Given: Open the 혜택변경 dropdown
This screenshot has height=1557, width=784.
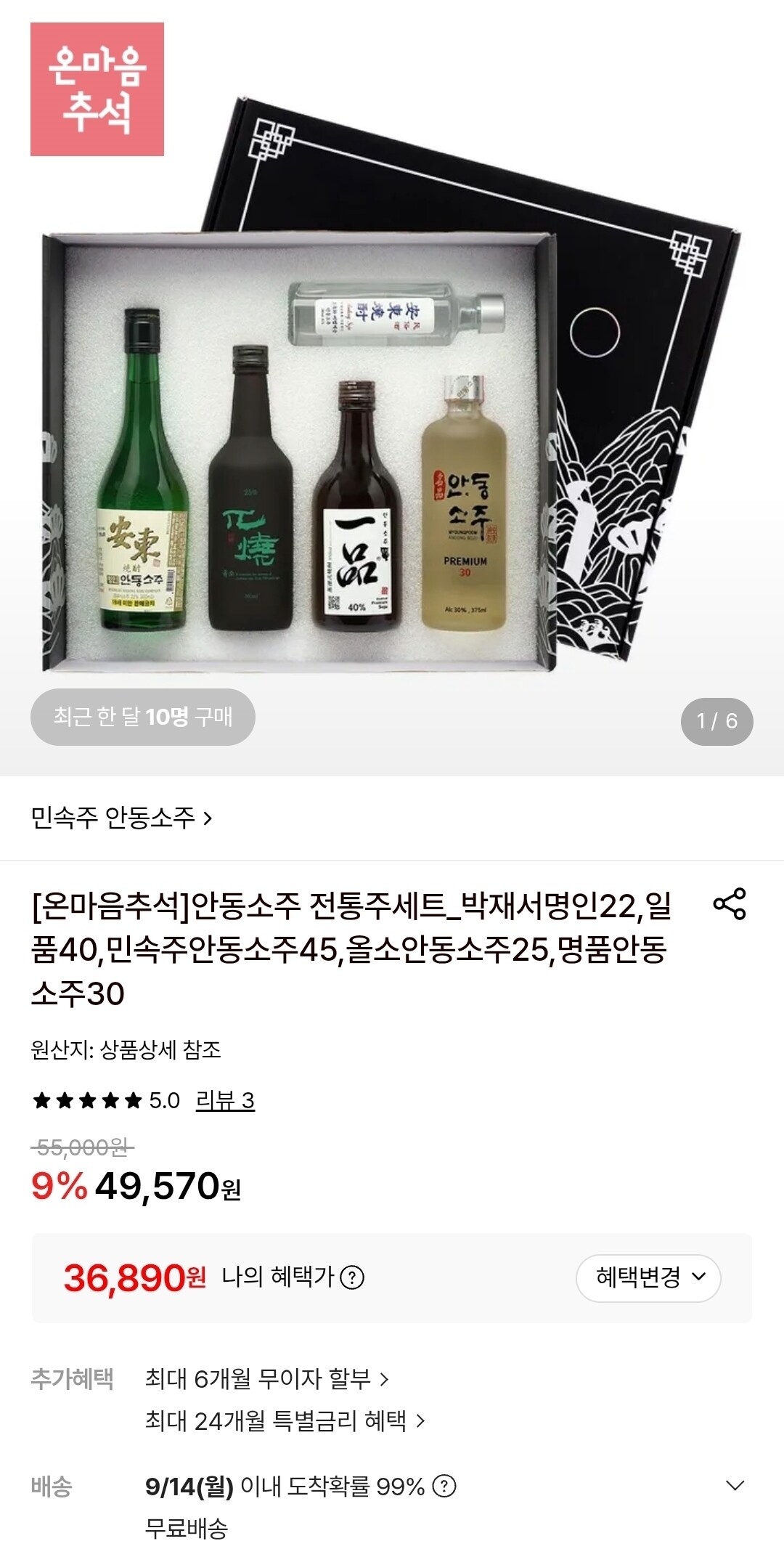Looking at the screenshot, I should coord(648,1277).
